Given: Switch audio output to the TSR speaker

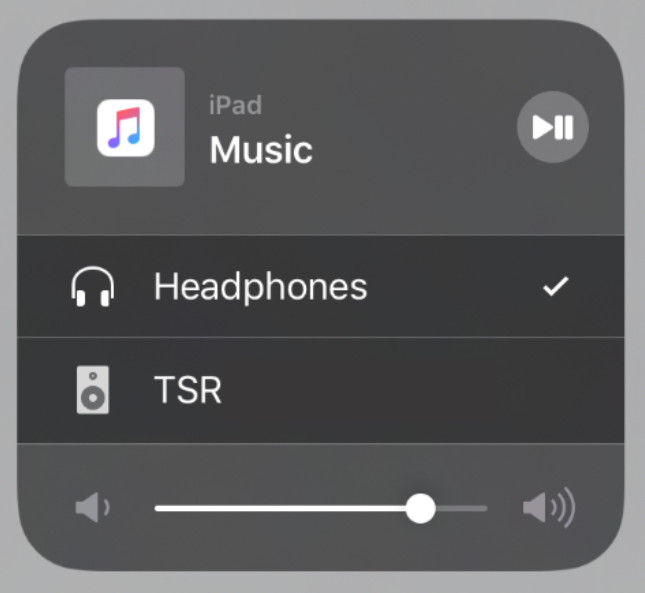Looking at the screenshot, I should [320, 390].
